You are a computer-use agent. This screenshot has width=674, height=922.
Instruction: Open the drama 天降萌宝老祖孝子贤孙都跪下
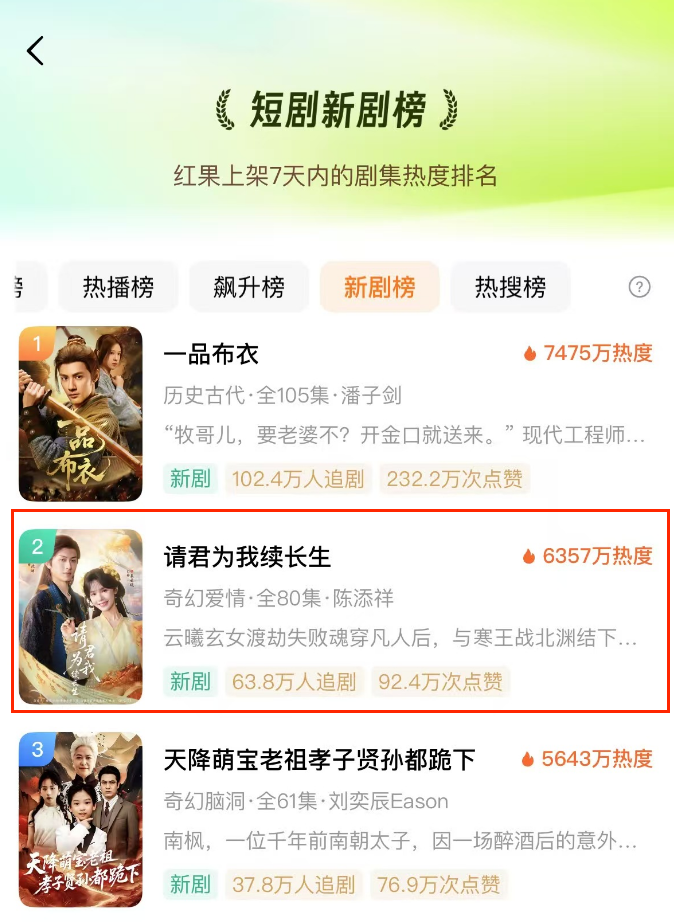(319, 760)
